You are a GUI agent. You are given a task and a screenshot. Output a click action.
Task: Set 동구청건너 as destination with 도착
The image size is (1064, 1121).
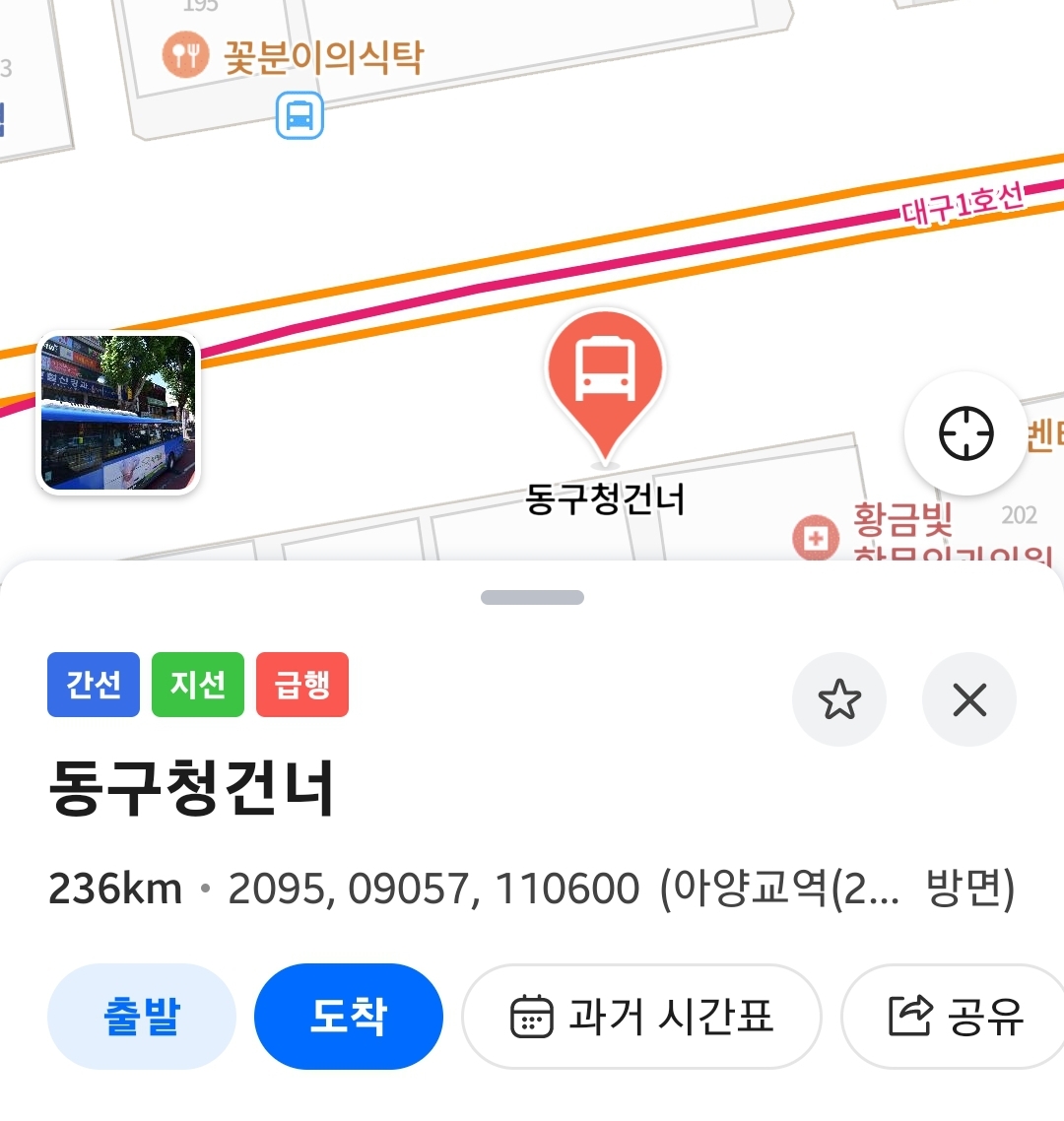pos(348,1016)
